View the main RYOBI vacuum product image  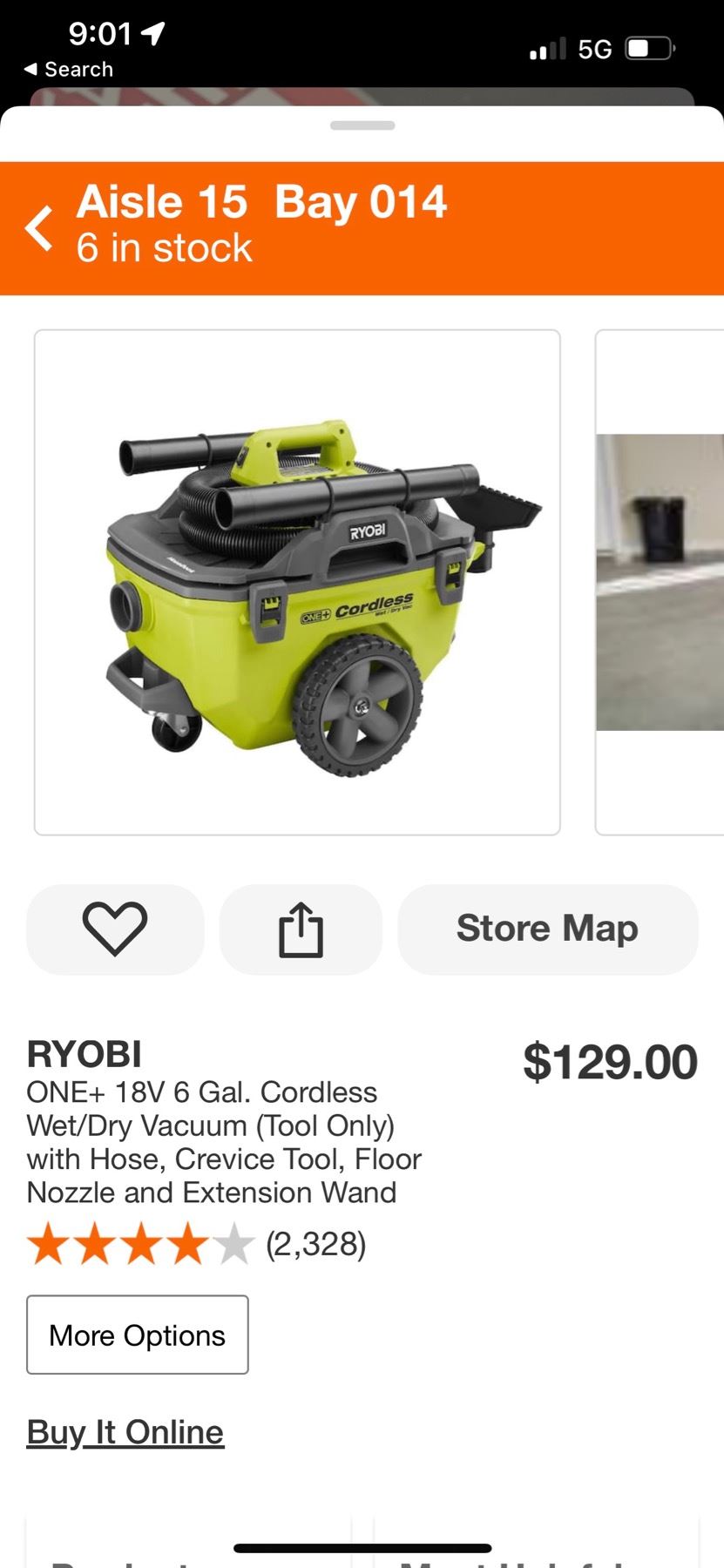[x=297, y=582]
